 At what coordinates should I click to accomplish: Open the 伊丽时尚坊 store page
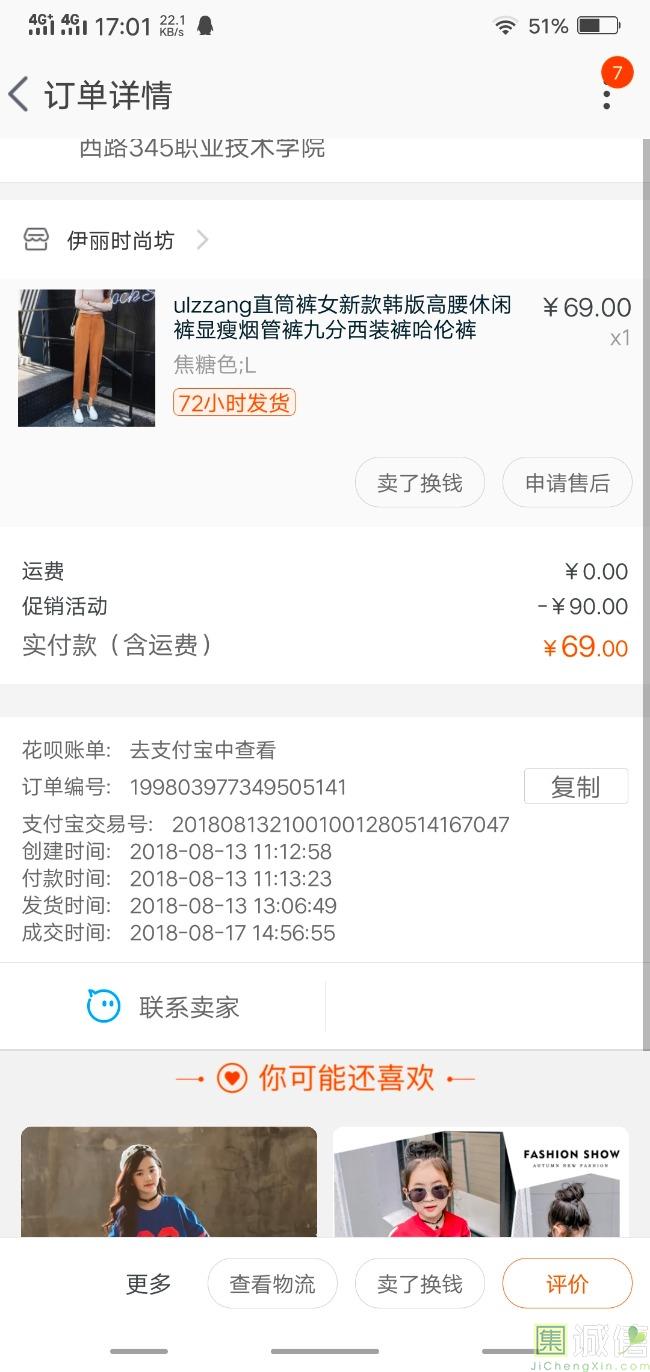point(120,240)
